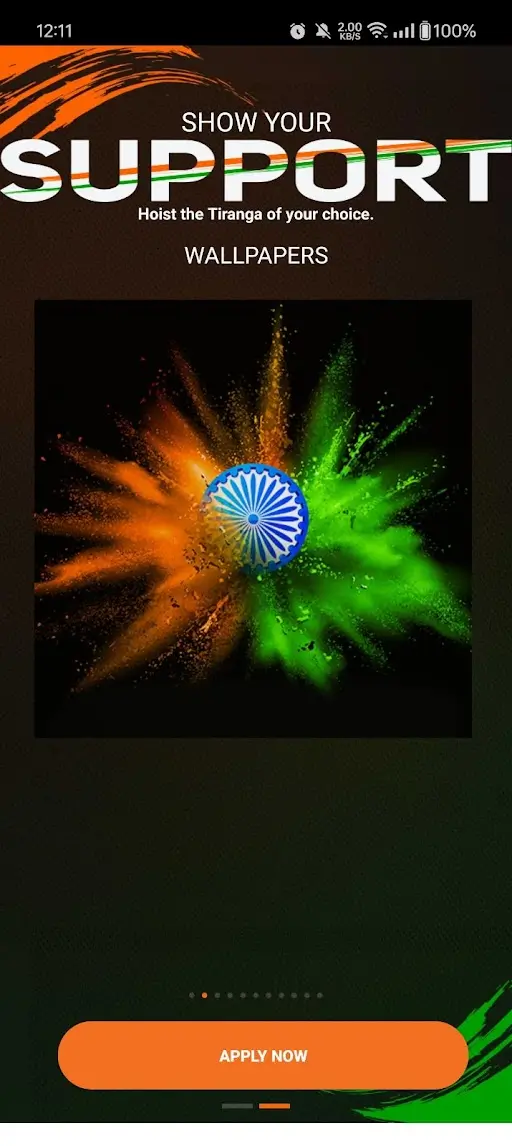512x1146 pixels.
Task: Open the tricolor powder wallpaper preview
Action: pos(253,518)
